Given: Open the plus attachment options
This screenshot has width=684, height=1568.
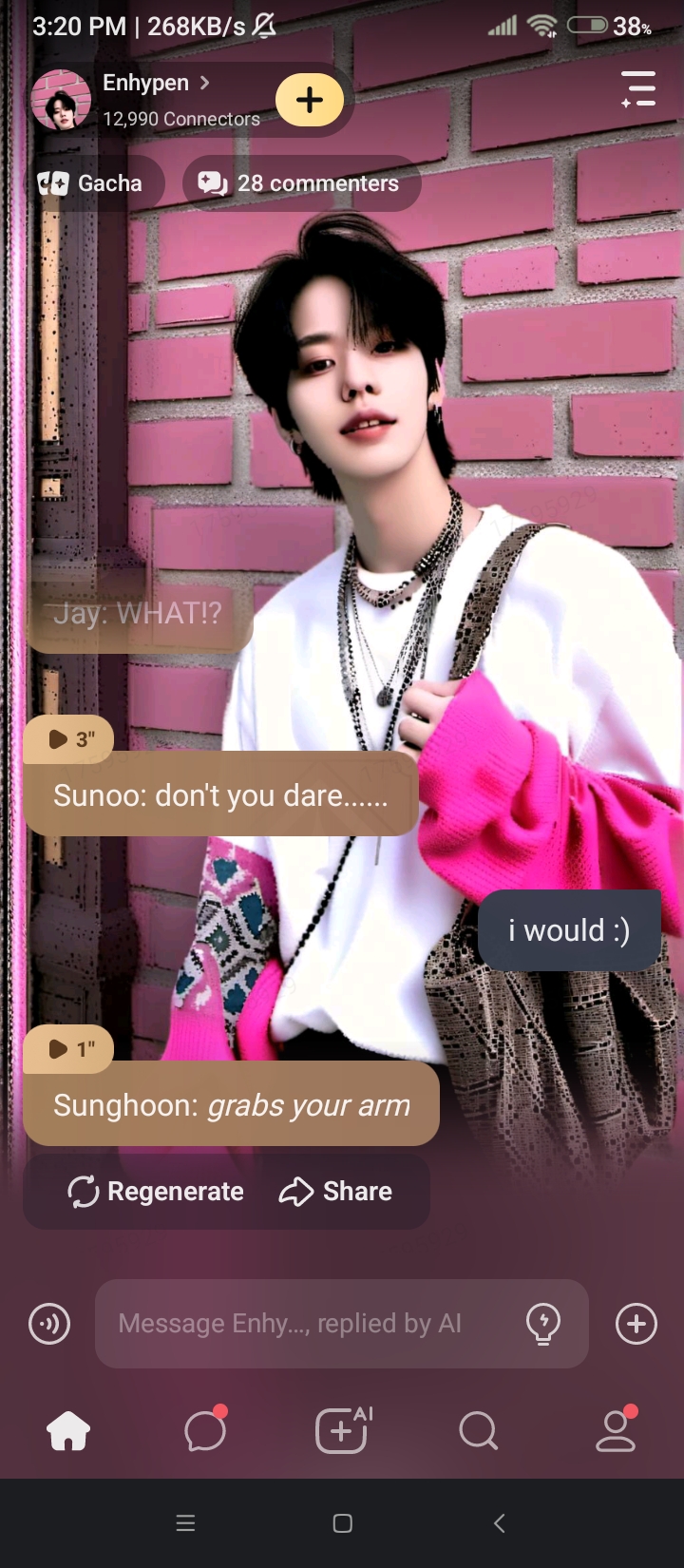Looking at the screenshot, I should [x=636, y=1323].
